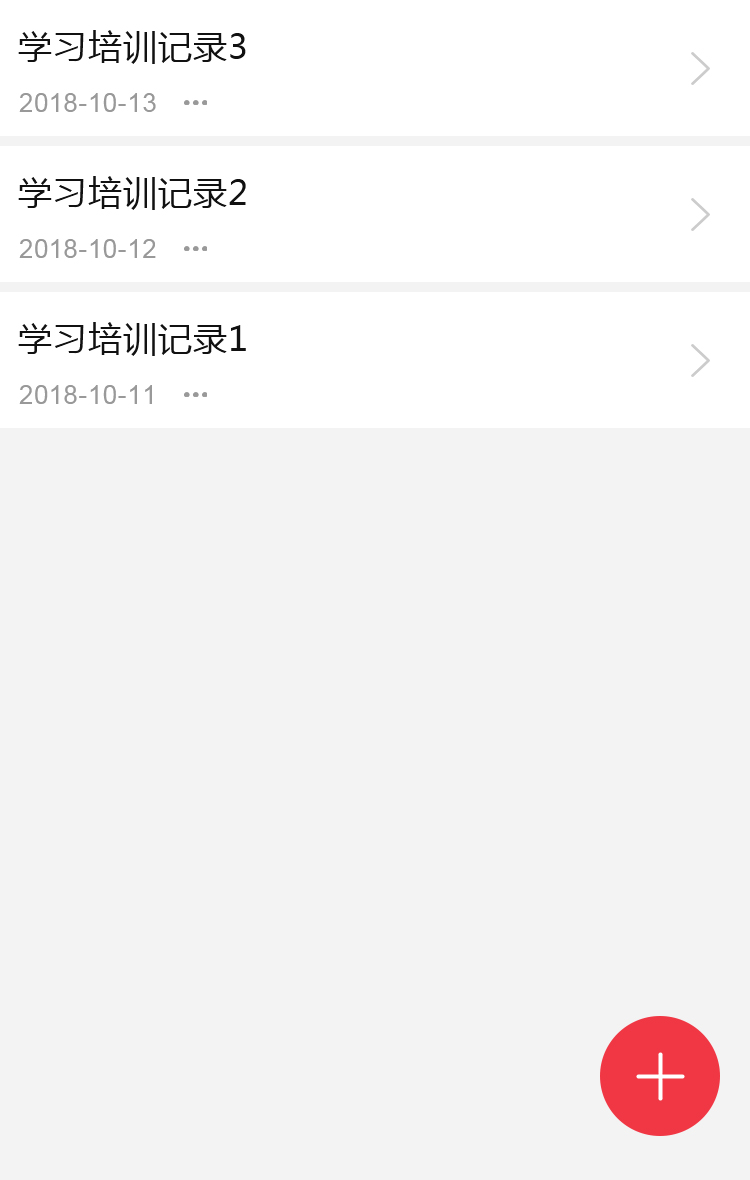Tap the red plus button to add record
The width and height of the screenshot is (750, 1180).
pos(660,1076)
